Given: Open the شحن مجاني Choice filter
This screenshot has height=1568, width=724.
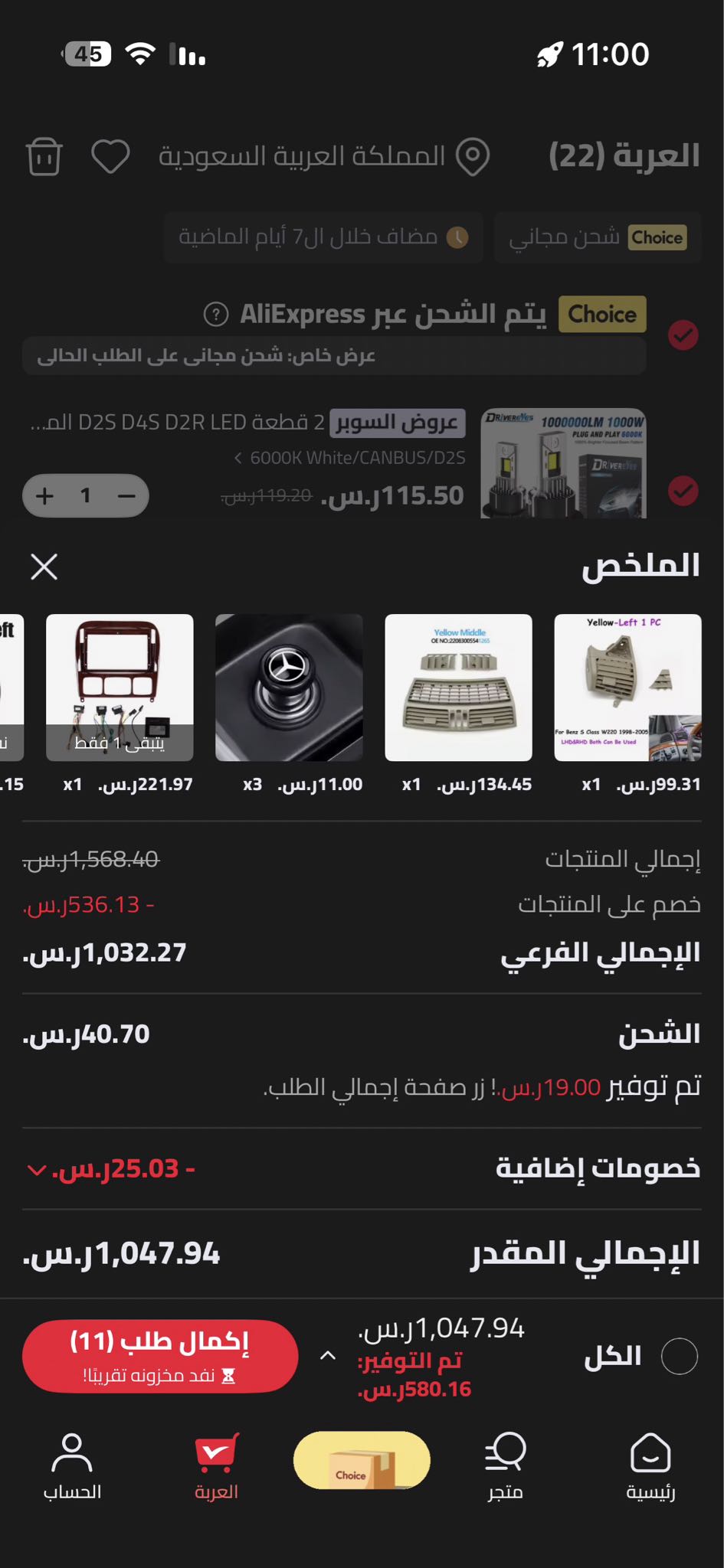Looking at the screenshot, I should (x=598, y=237).
